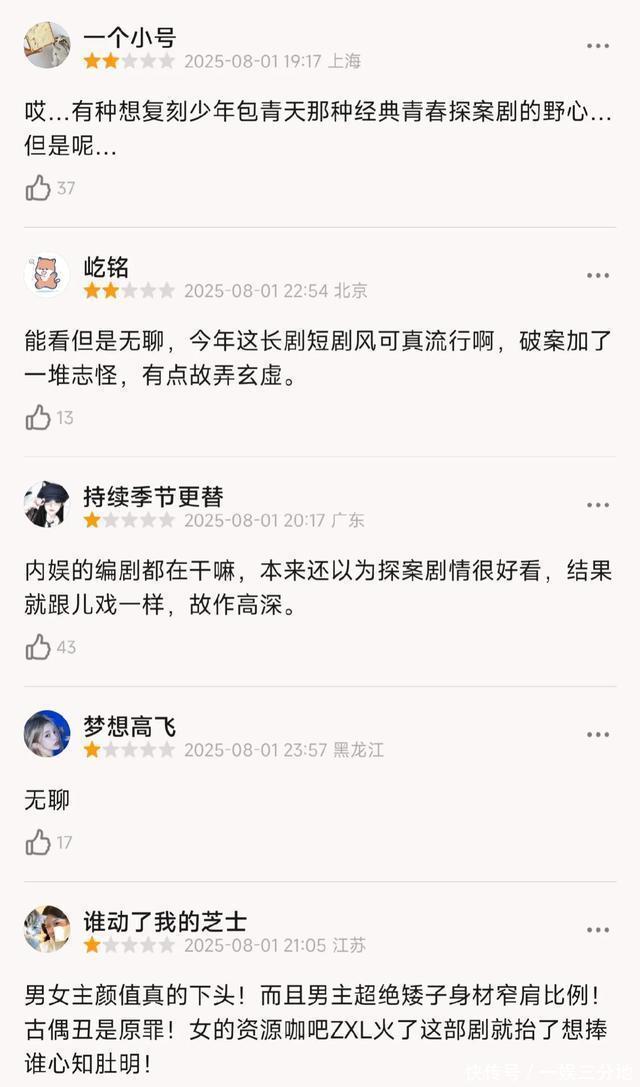Like 屹铭's review
640x1087 pixels.
pos(38,418)
